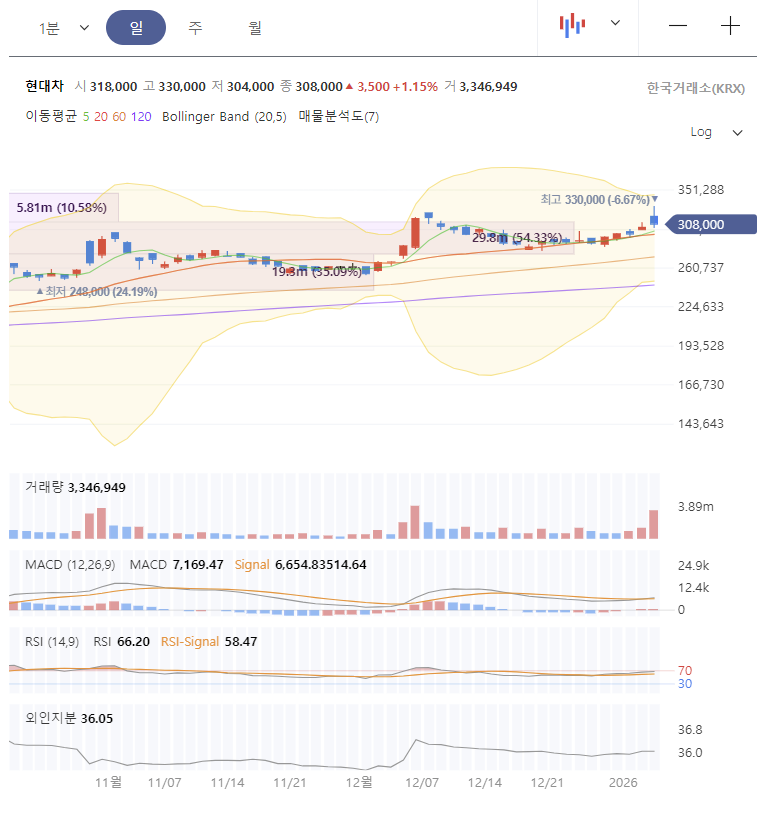Switch to the 주 weekly tab
766x824 pixels.
tap(195, 28)
